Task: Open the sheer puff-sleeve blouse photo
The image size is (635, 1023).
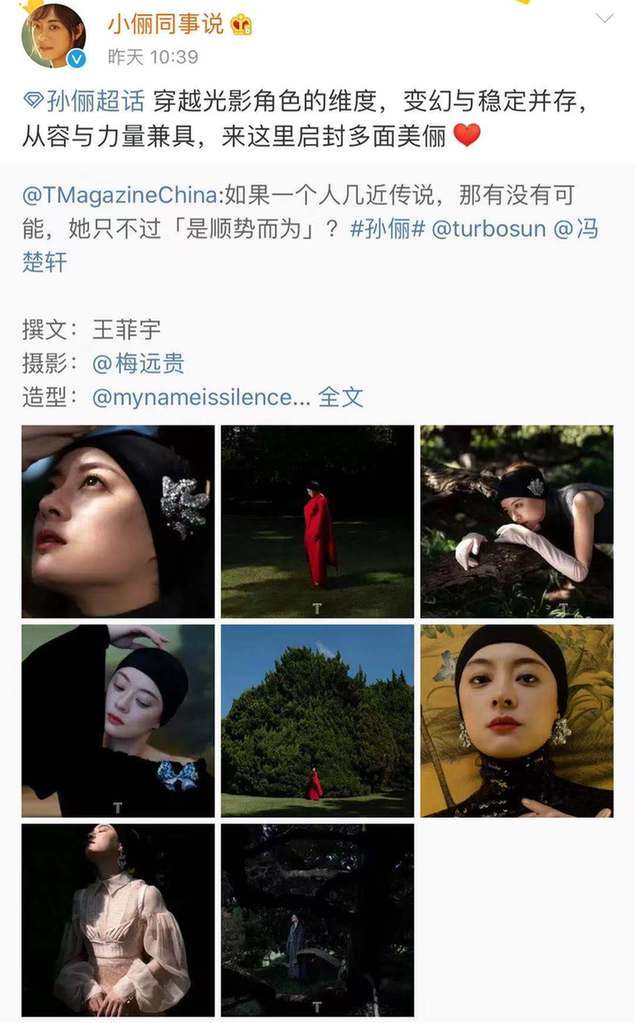Action: (x=118, y=919)
